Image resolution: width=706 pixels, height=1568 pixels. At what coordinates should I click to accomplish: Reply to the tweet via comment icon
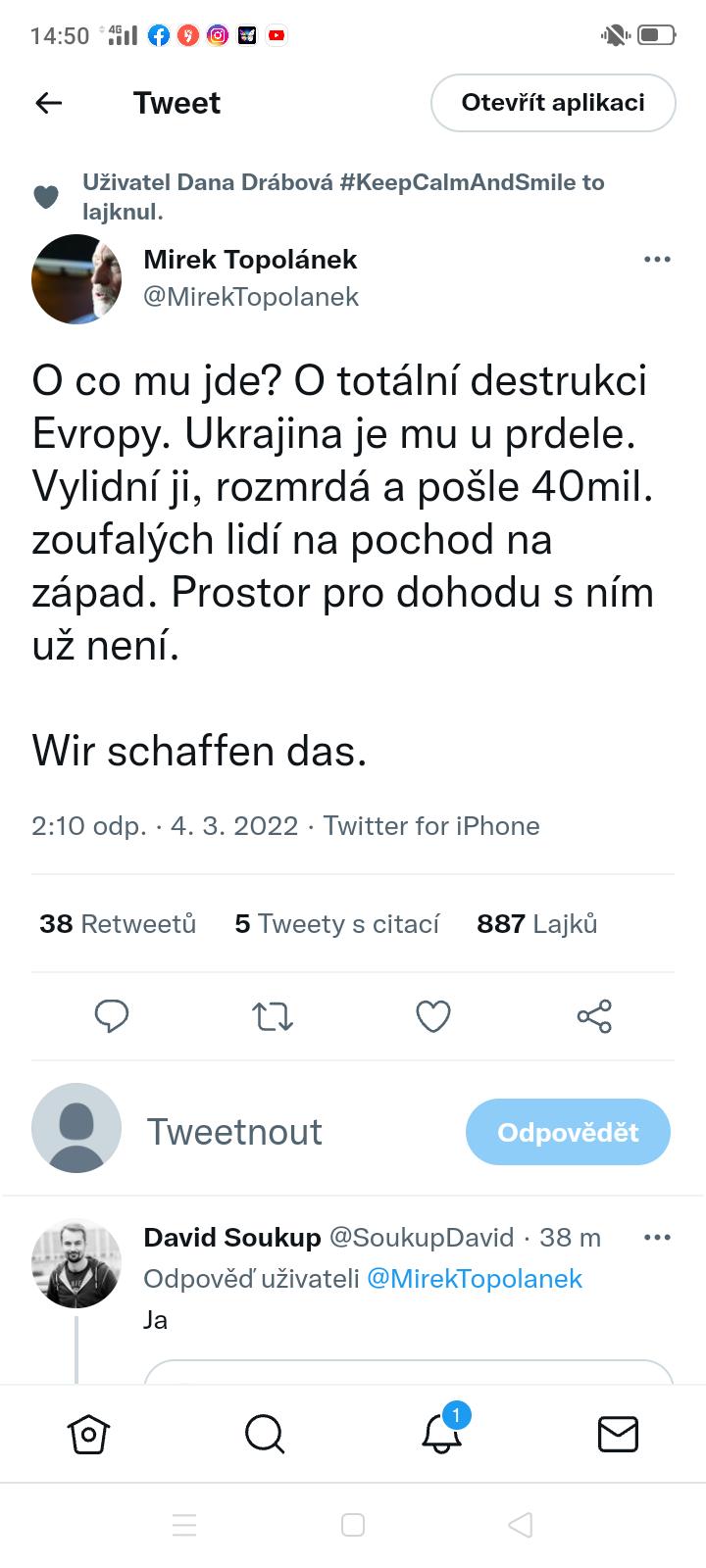click(112, 1016)
